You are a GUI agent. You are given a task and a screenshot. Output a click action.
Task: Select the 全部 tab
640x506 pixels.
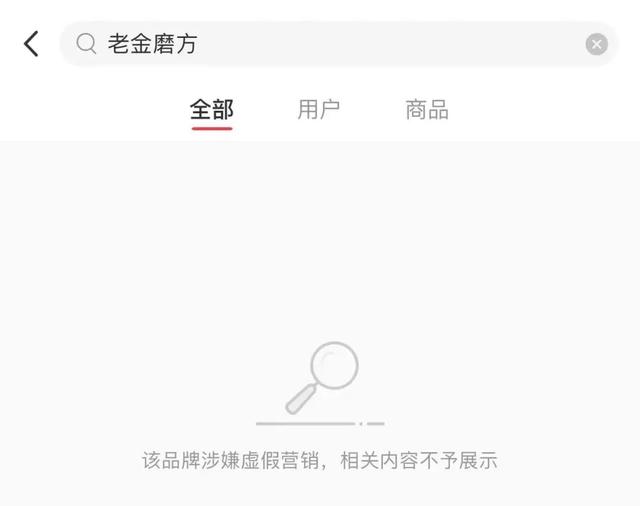pos(211,110)
